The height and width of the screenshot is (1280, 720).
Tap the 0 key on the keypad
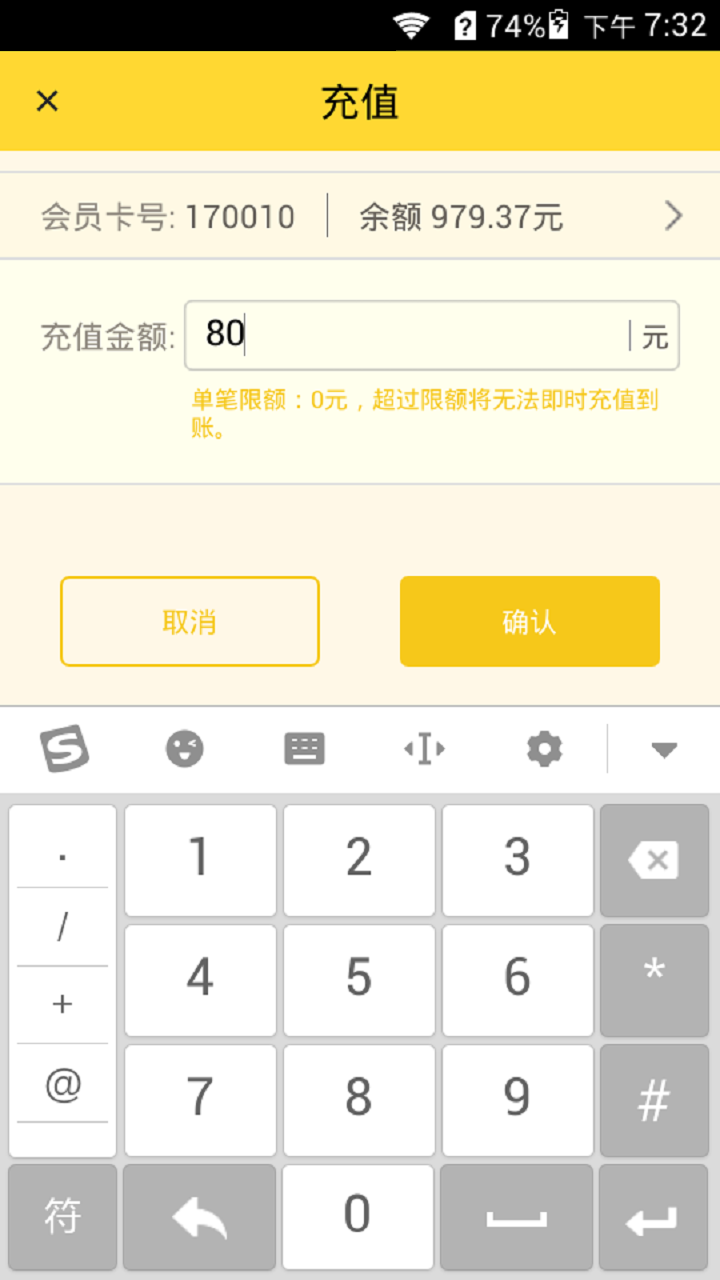pos(358,1215)
